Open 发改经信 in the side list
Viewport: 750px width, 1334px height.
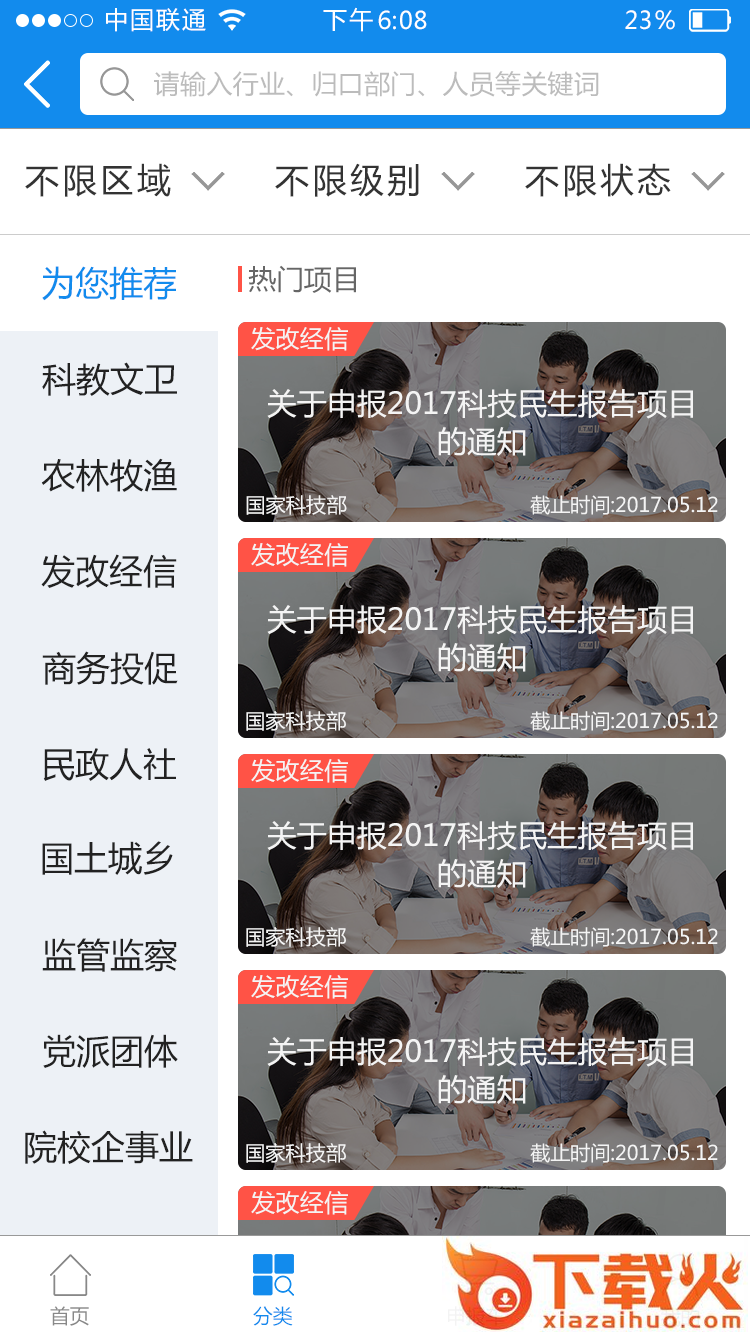click(109, 572)
